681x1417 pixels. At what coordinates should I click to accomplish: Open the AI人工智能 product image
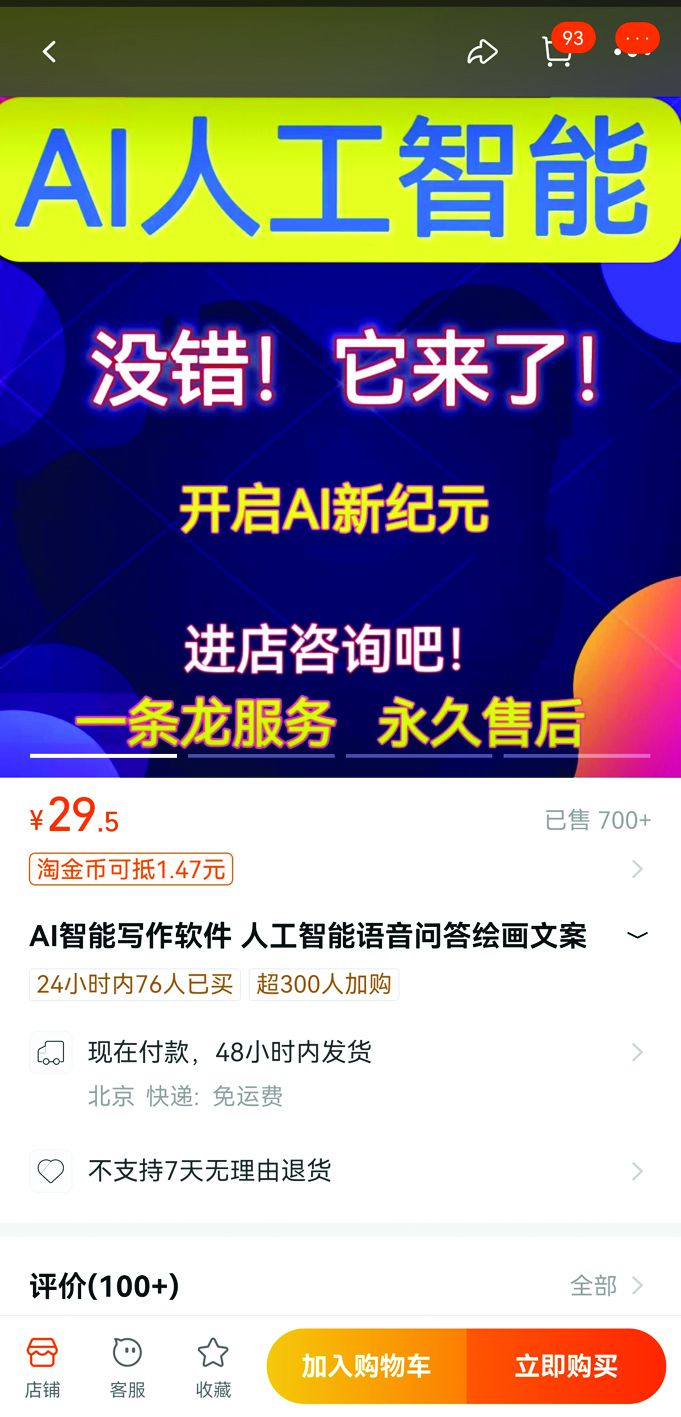tap(340, 430)
